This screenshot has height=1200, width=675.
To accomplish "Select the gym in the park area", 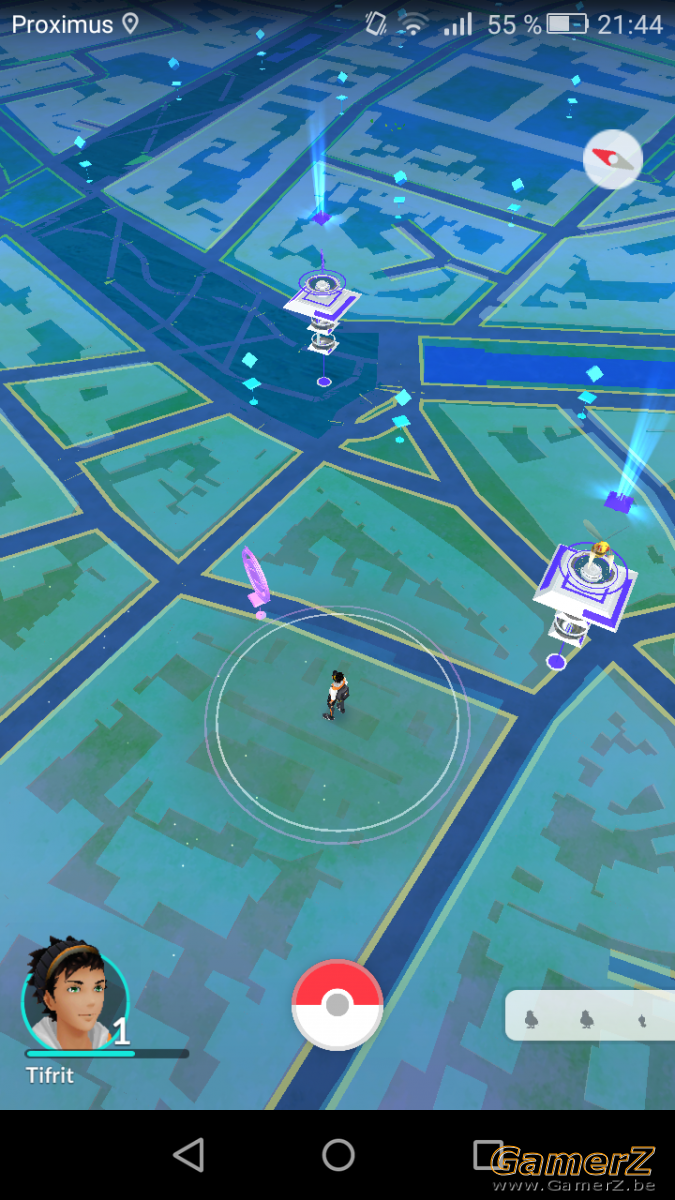I will [323, 315].
